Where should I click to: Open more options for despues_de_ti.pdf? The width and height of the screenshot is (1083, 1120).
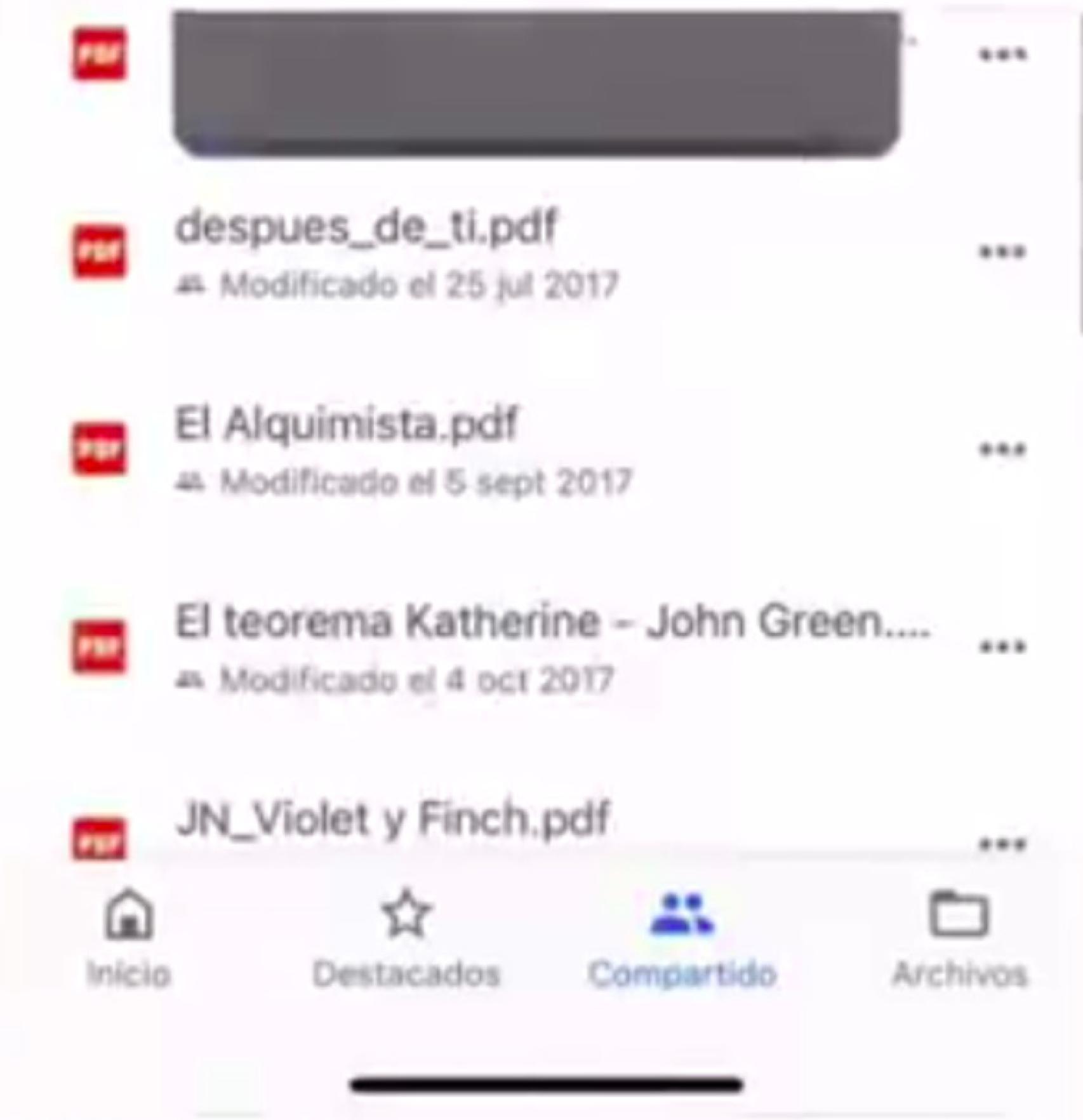1002,253
